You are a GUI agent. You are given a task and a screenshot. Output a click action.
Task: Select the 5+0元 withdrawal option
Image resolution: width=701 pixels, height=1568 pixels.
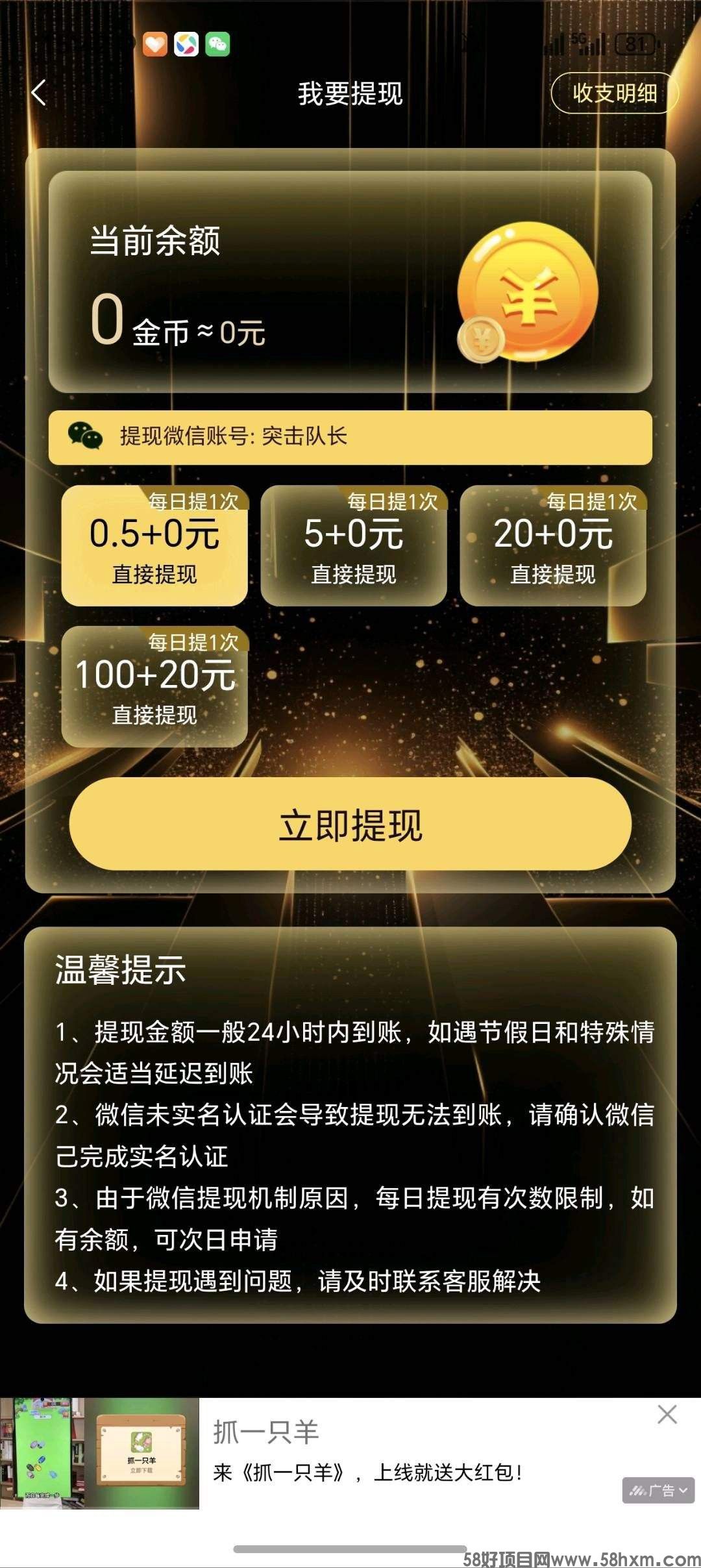354,547
